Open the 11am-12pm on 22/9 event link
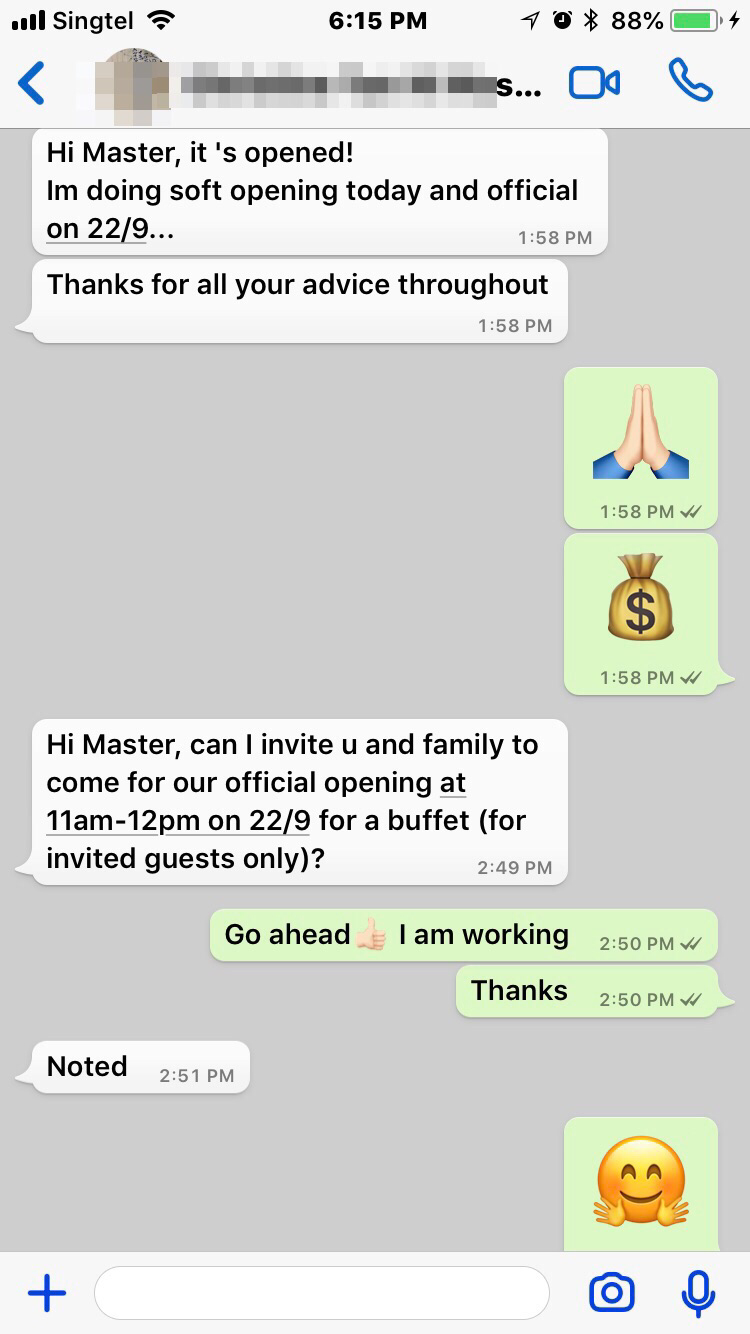 pos(178,821)
